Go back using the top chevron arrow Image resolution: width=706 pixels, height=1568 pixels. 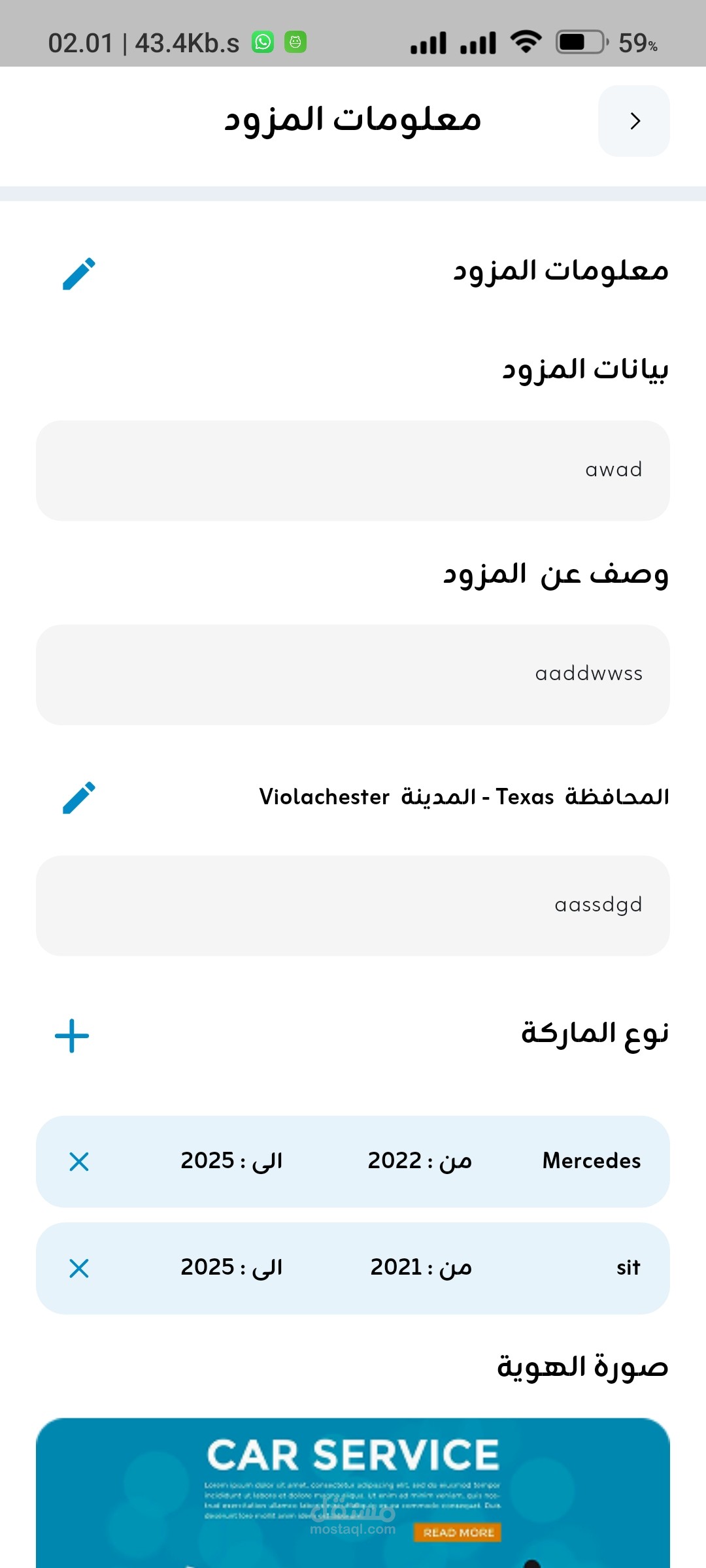tap(633, 121)
